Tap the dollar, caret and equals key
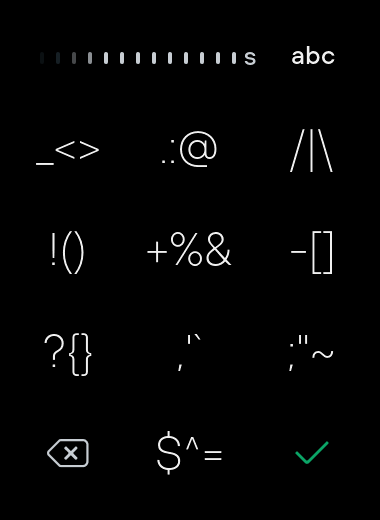Image resolution: width=380 pixels, height=520 pixels. coord(189,453)
